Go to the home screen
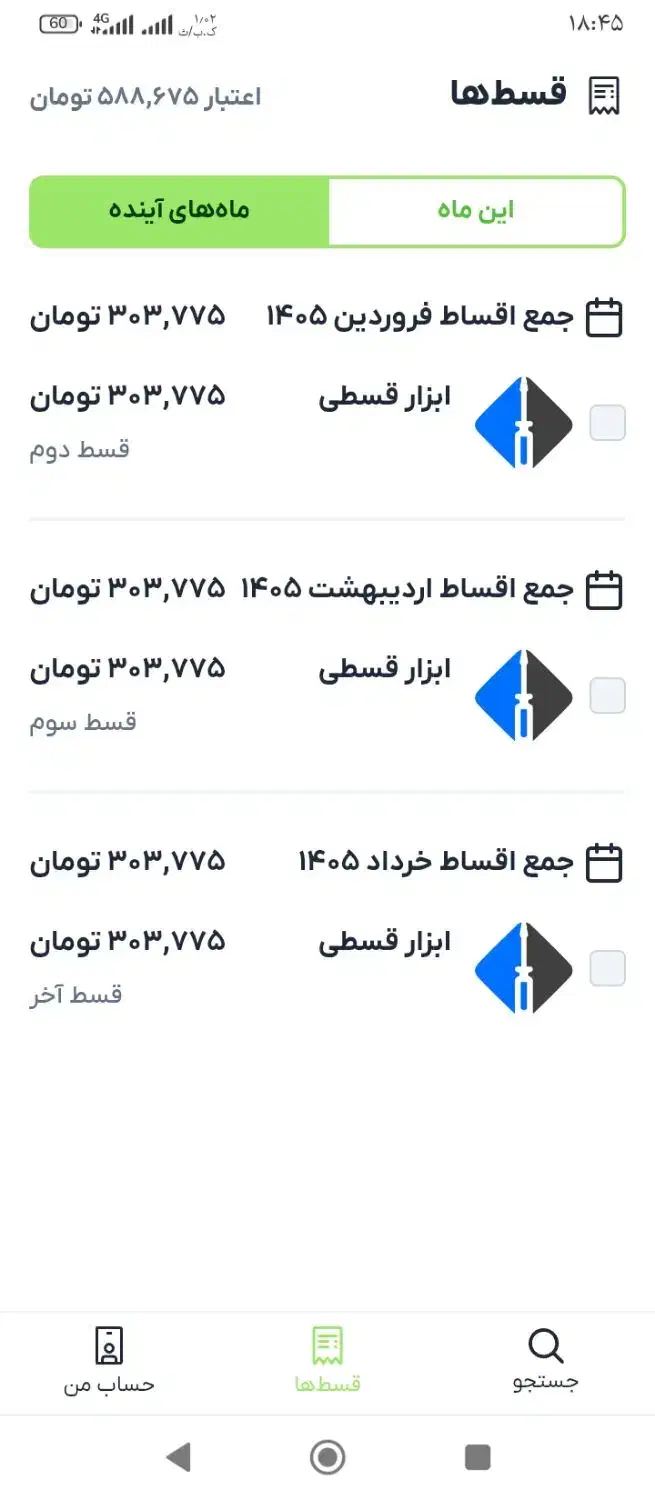655x1500 pixels. tap(327, 1457)
